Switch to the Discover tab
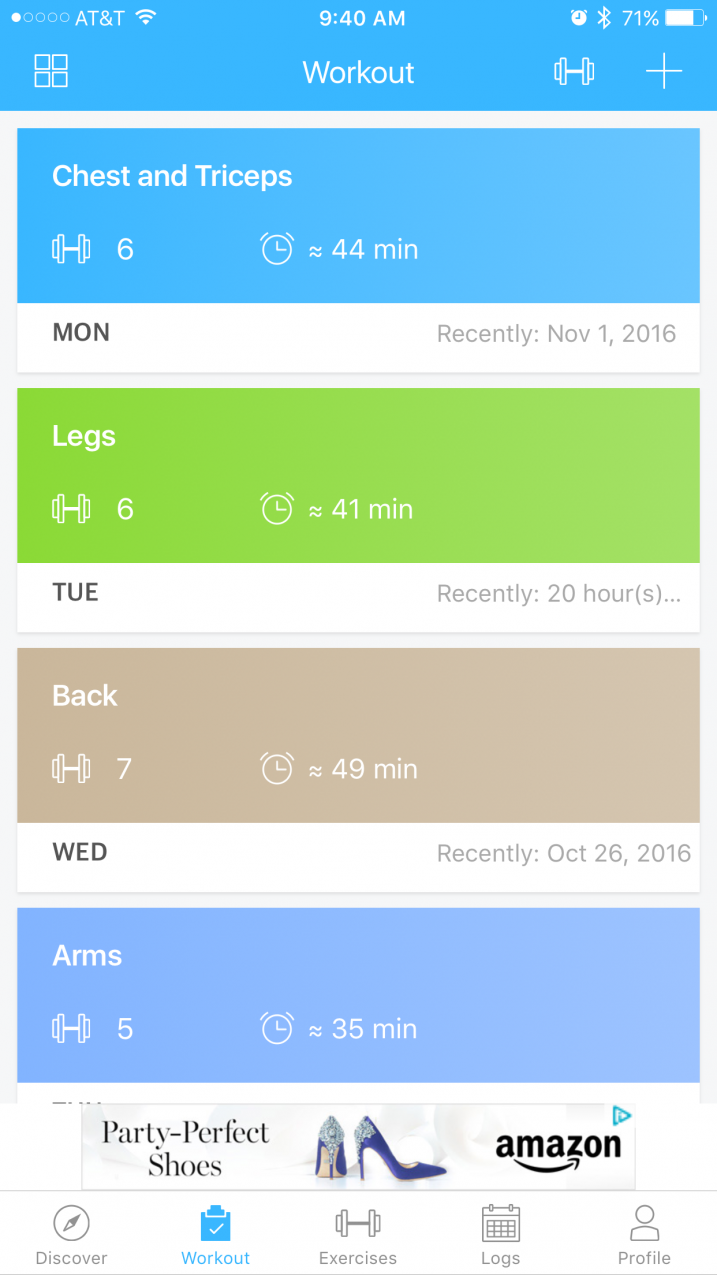The height and width of the screenshot is (1275, 717). [x=71, y=1234]
